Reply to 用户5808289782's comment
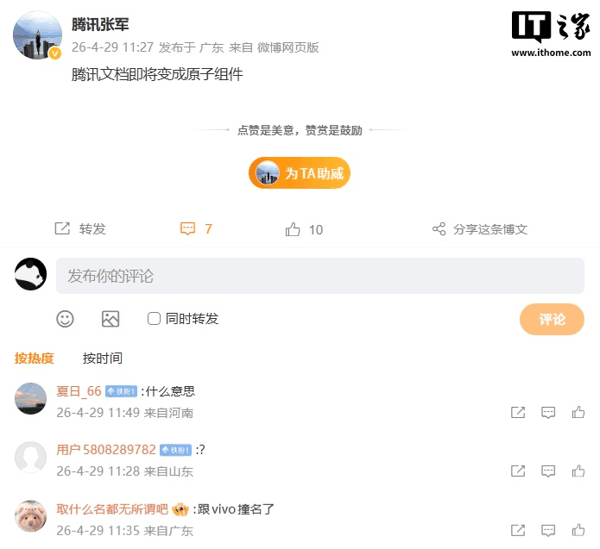600x549 pixels. 548,470
